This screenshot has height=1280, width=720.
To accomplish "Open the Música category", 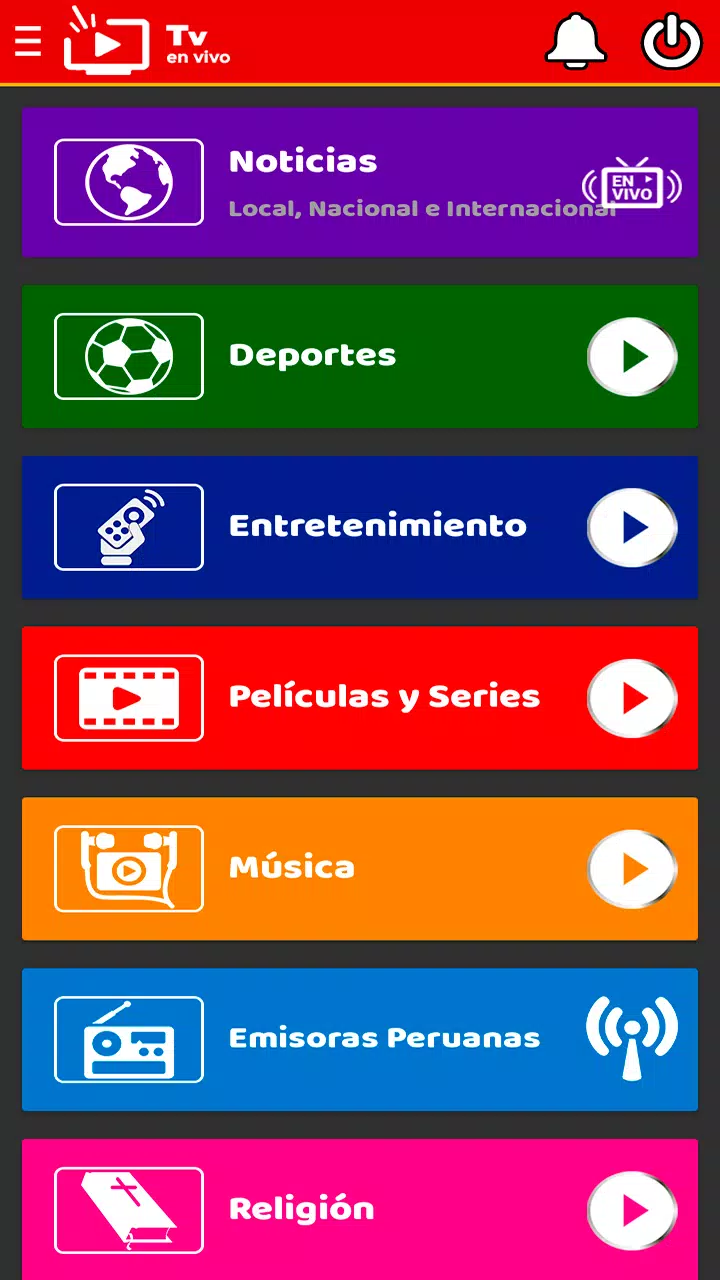I will pyautogui.click(x=360, y=869).
